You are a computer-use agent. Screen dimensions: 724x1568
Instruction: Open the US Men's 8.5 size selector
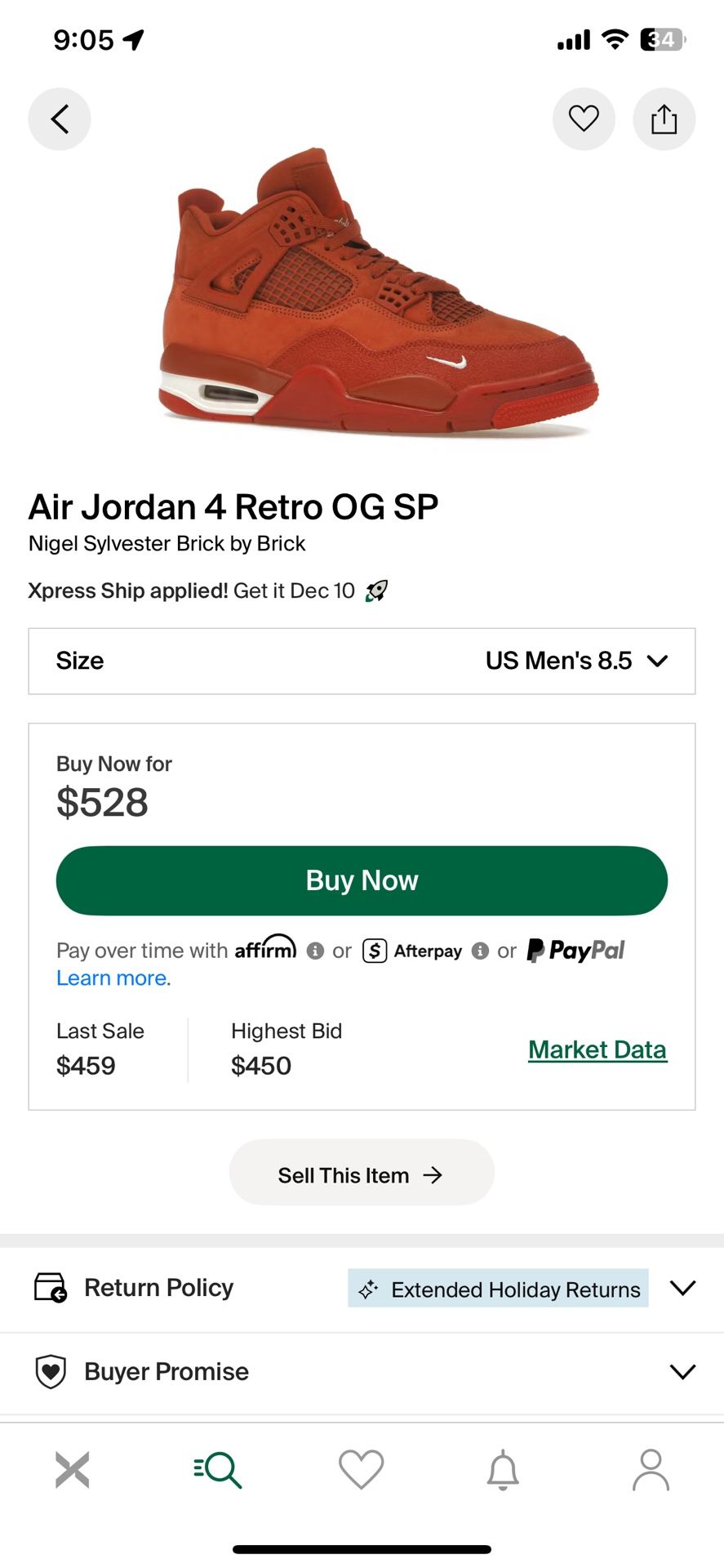pyautogui.click(x=362, y=661)
